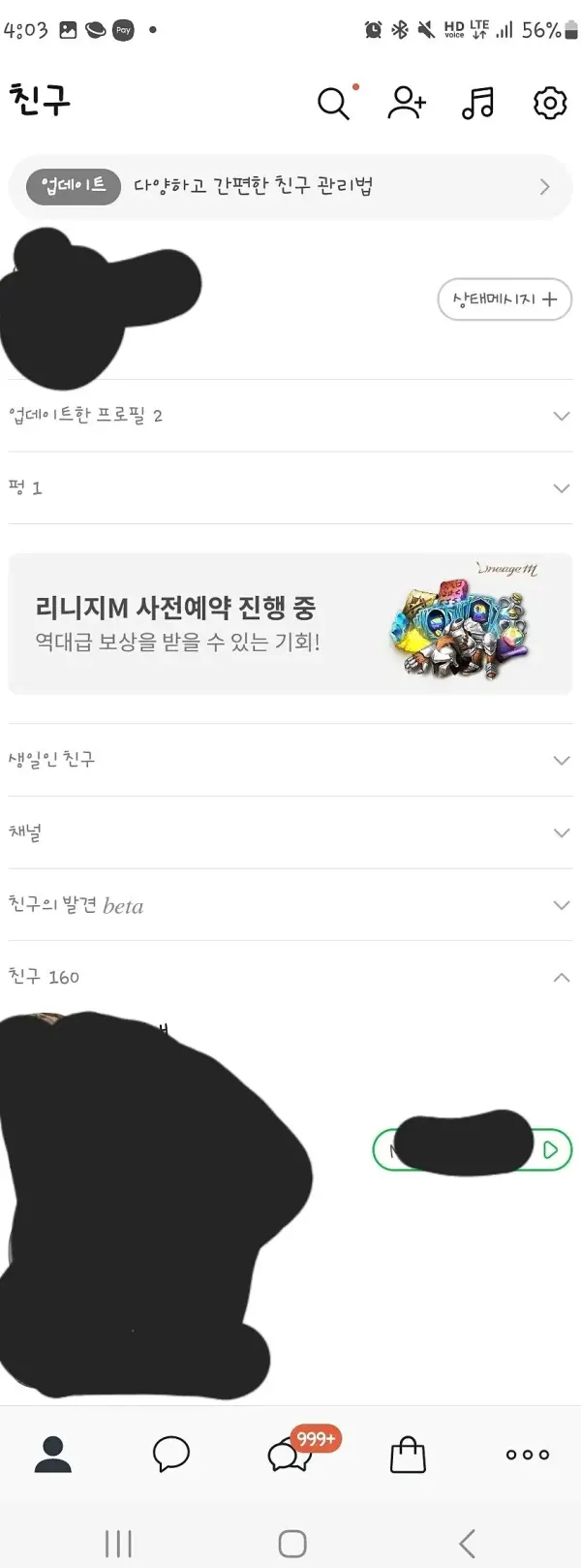Open the more options tab

tap(528, 1454)
